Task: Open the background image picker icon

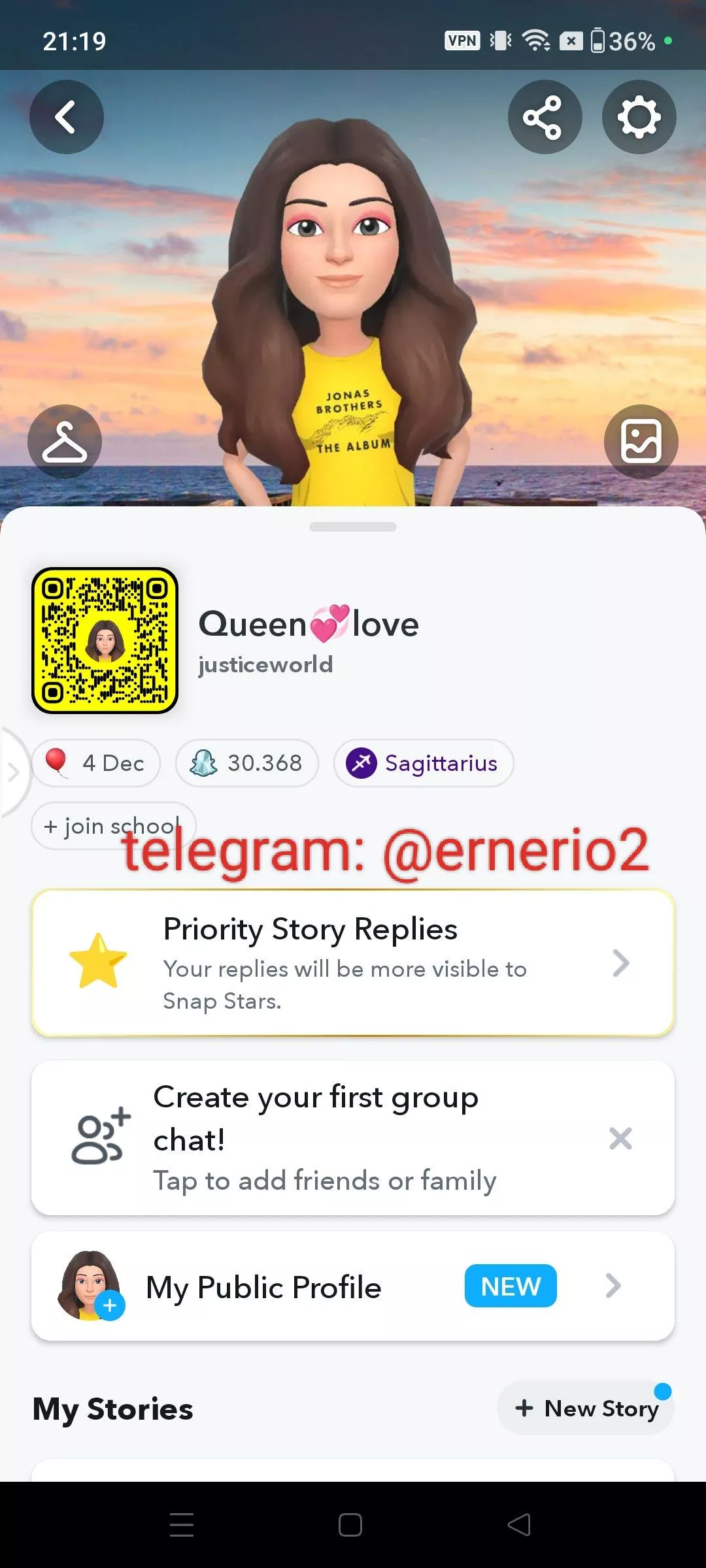Action: click(x=641, y=441)
